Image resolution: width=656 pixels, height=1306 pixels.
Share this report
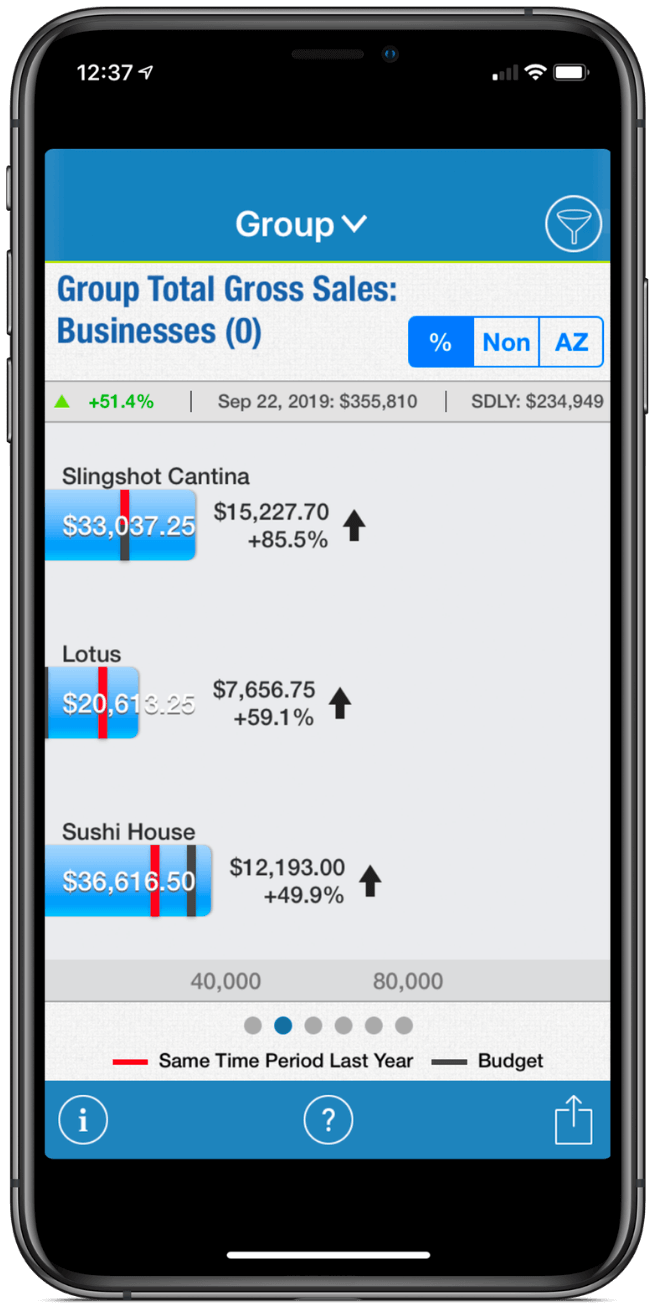574,1119
